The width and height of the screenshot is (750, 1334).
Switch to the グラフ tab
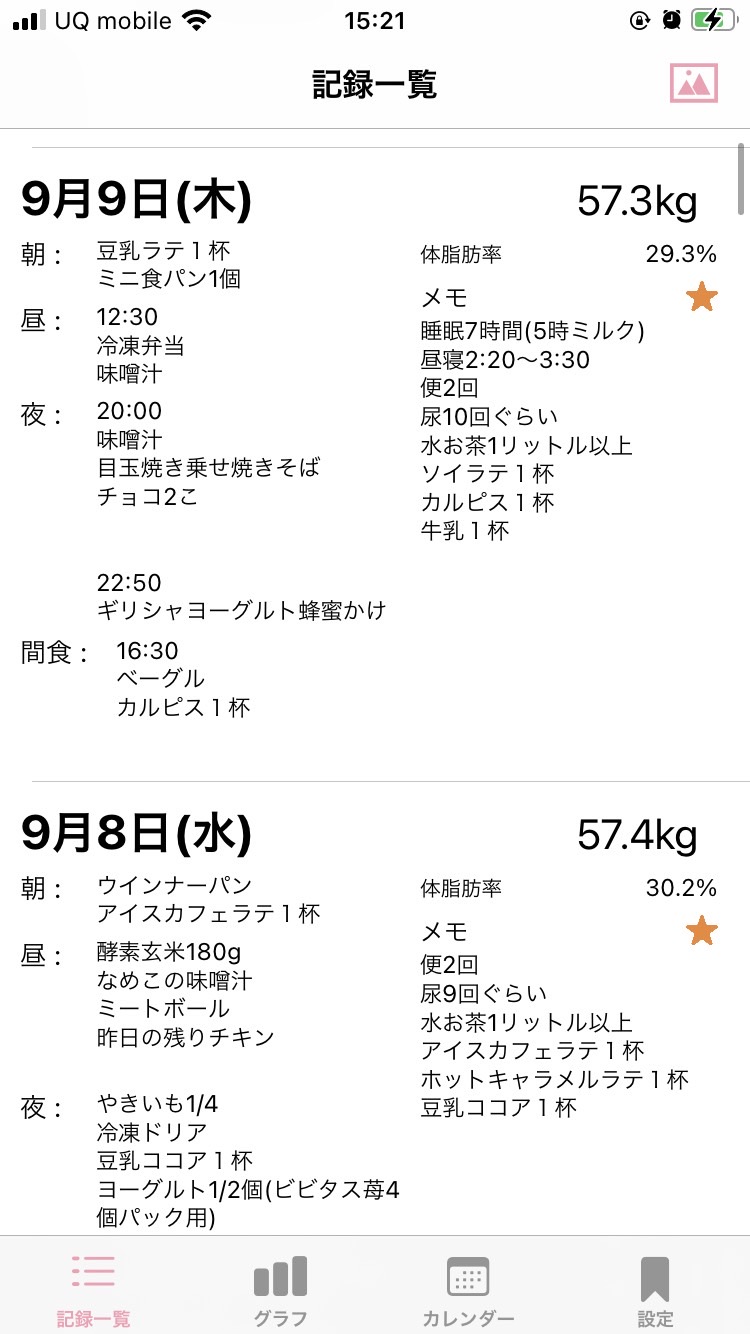pos(280,1290)
